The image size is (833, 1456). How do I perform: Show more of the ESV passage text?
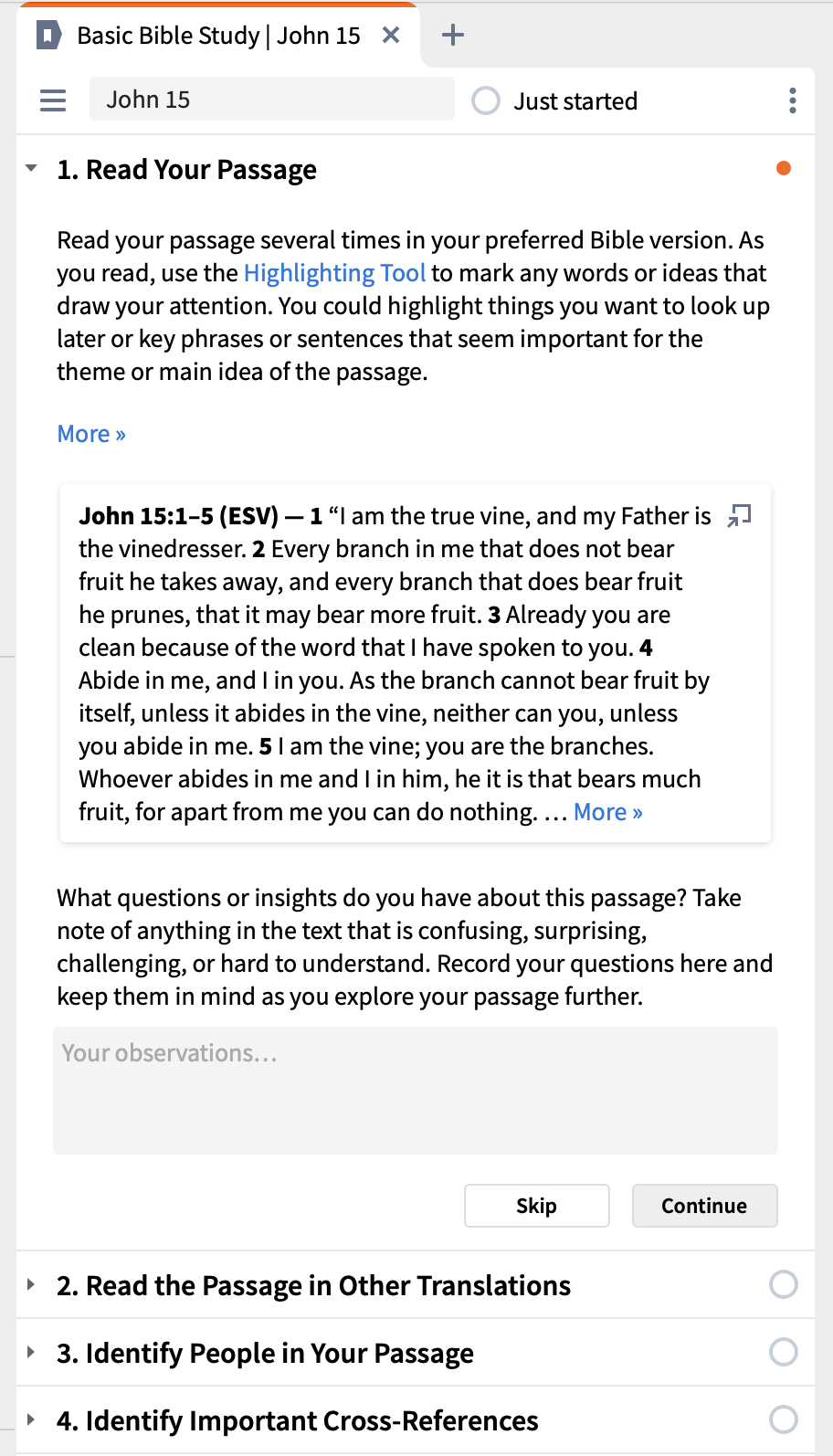click(607, 812)
